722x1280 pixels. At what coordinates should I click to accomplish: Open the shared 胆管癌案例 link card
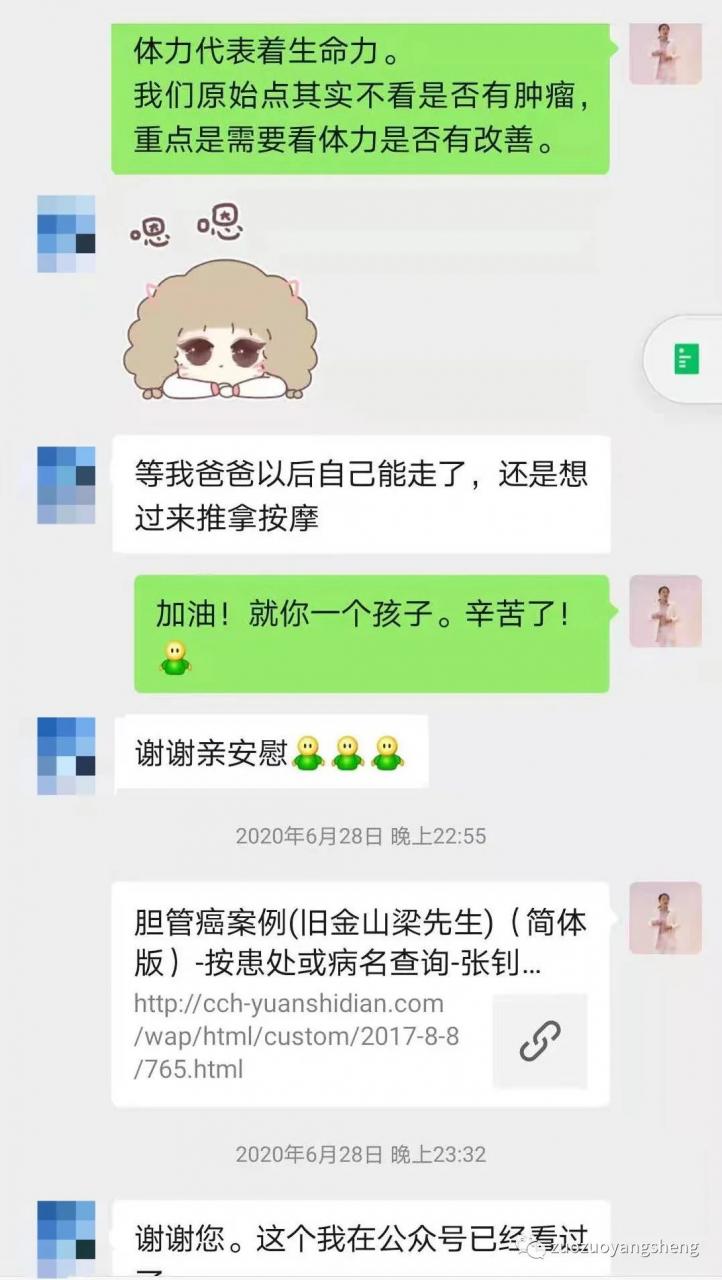click(360, 993)
